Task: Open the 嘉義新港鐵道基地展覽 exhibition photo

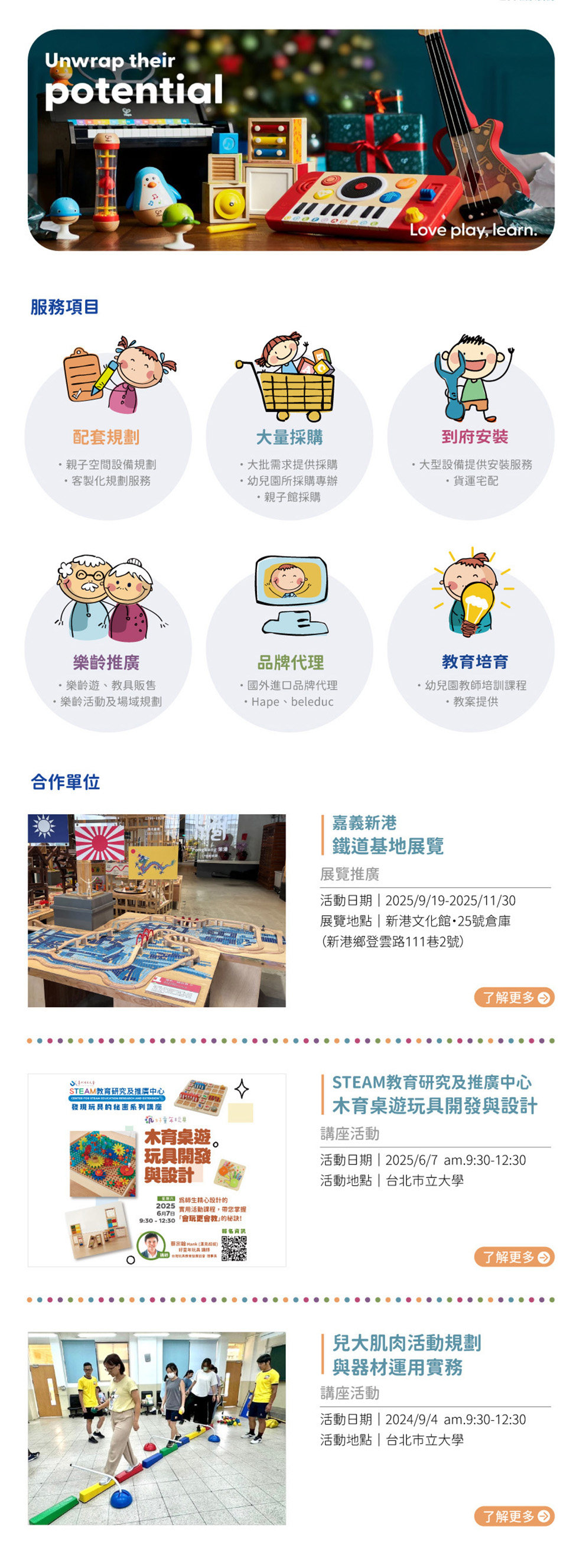Action: (157, 910)
